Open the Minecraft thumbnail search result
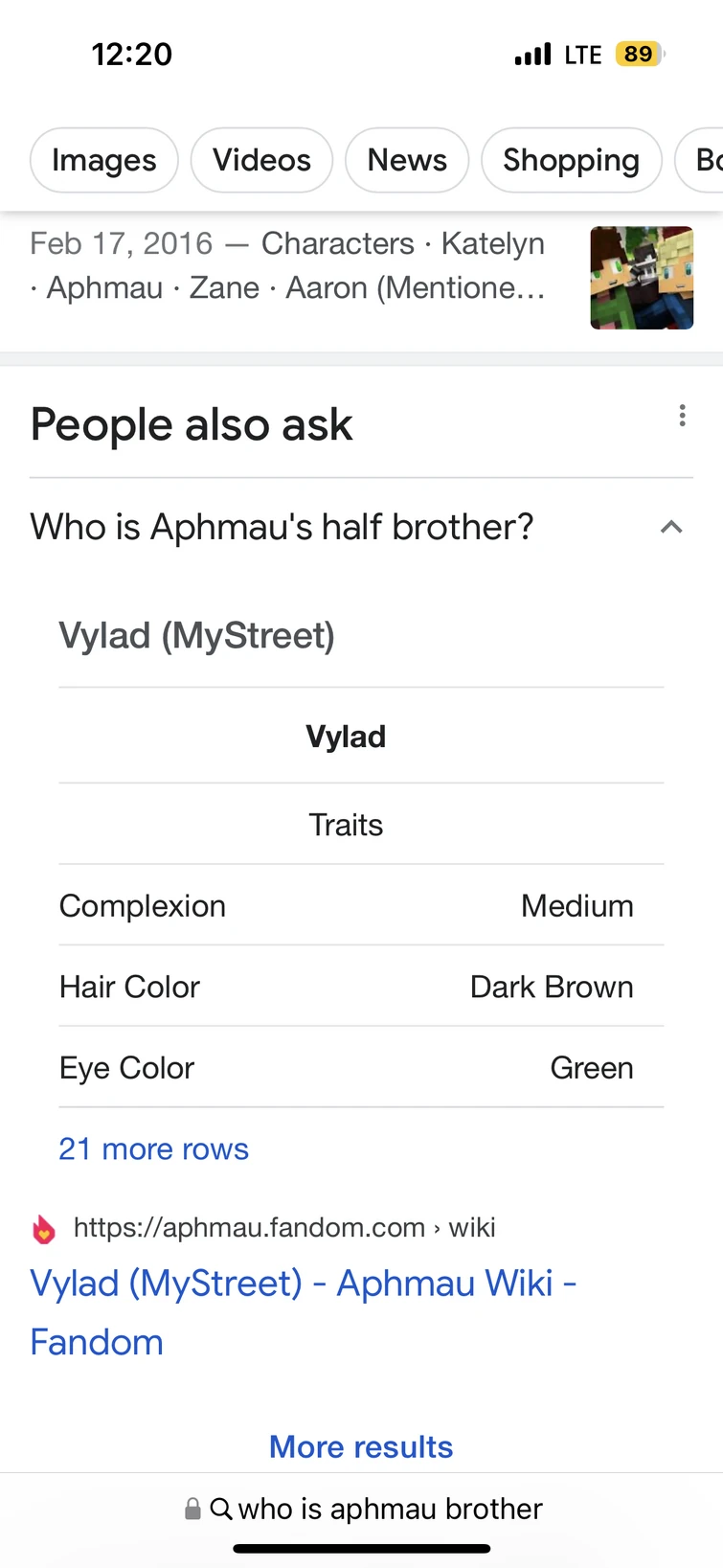 click(x=642, y=278)
